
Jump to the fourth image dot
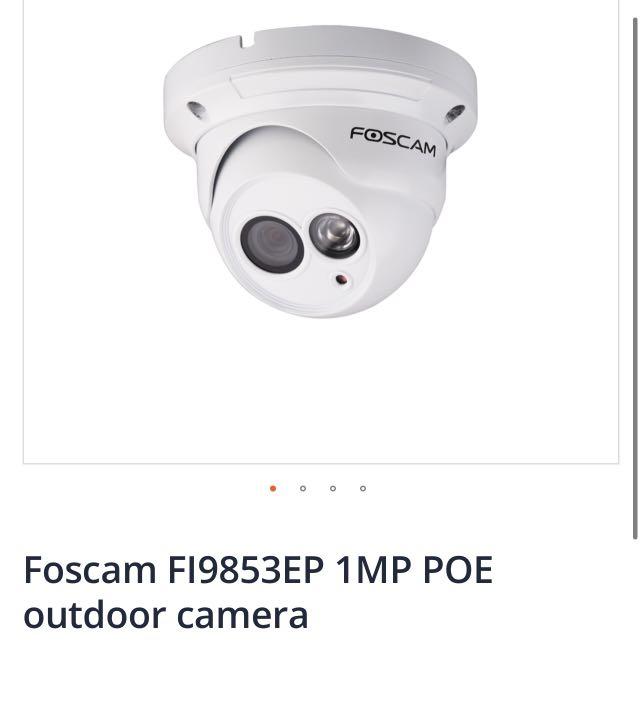click(363, 489)
